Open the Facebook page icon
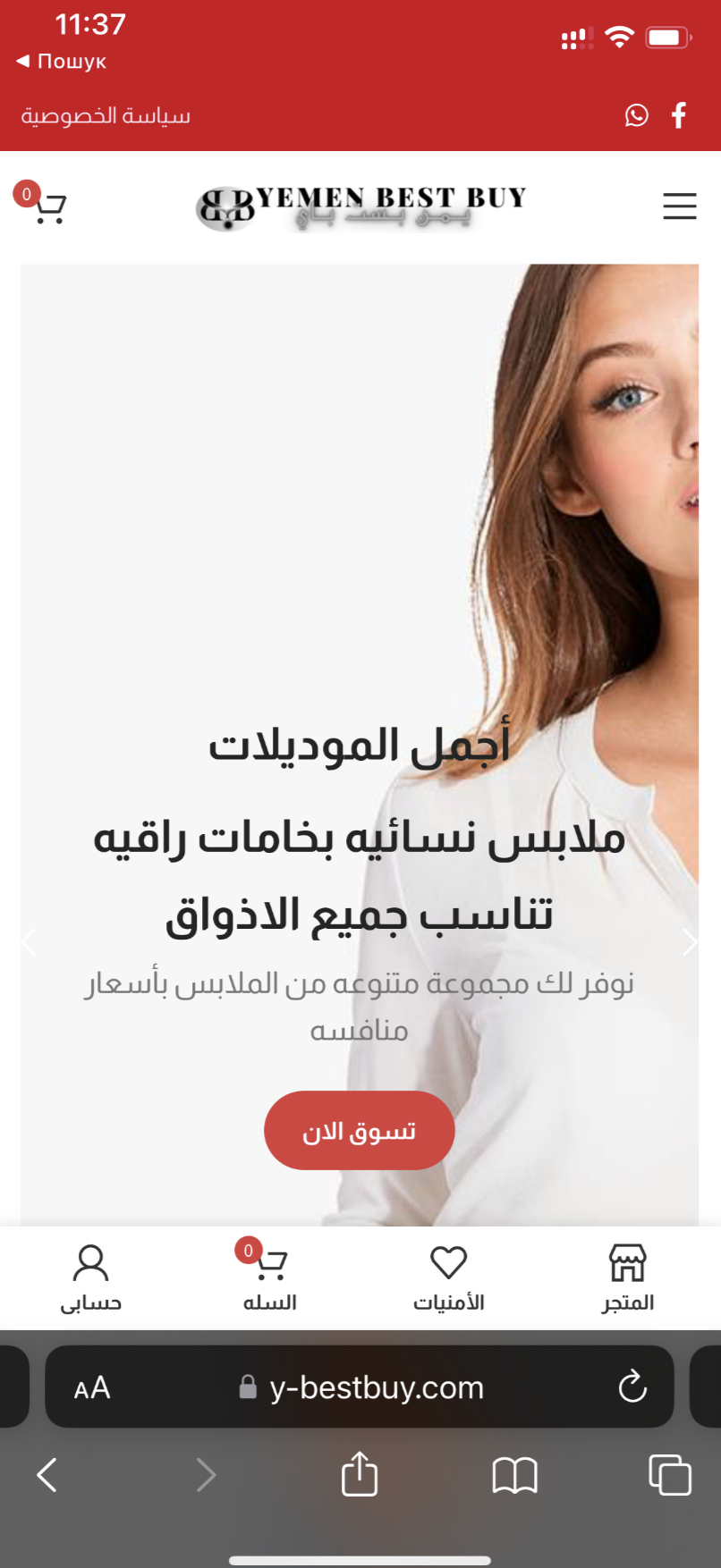Viewport: 721px width, 1568px height. 679,115
